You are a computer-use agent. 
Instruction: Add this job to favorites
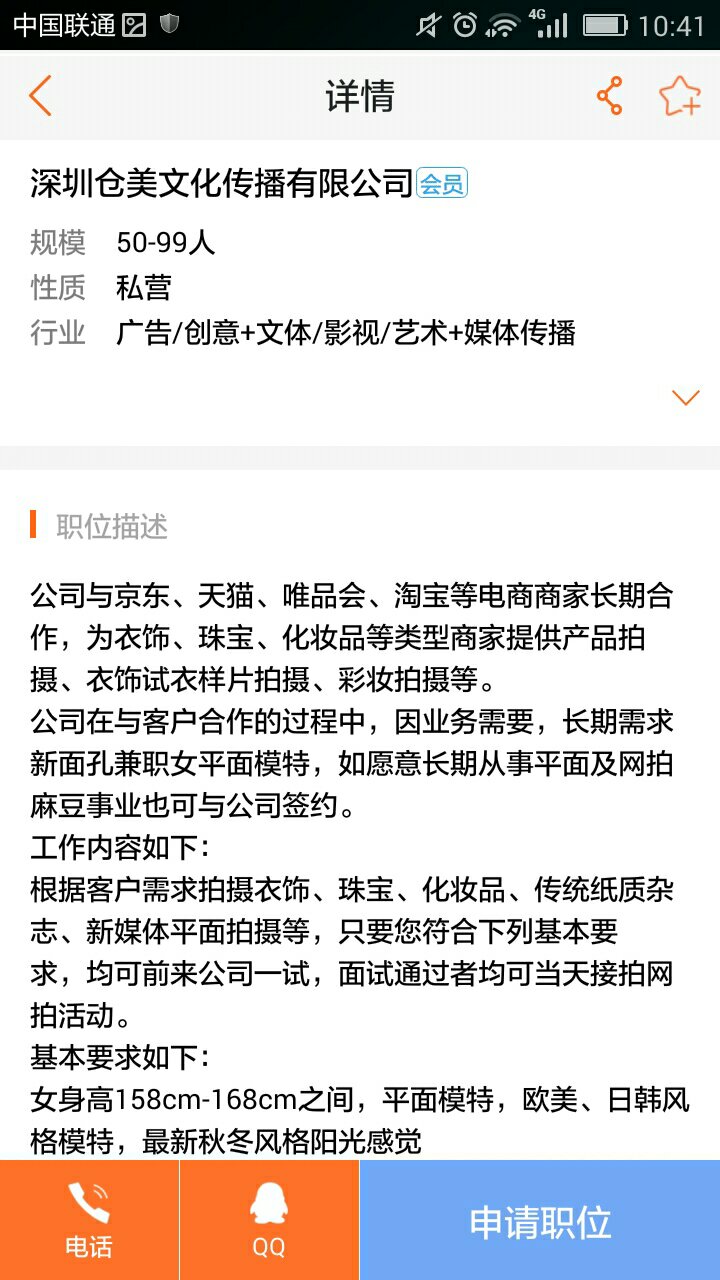[x=680, y=96]
